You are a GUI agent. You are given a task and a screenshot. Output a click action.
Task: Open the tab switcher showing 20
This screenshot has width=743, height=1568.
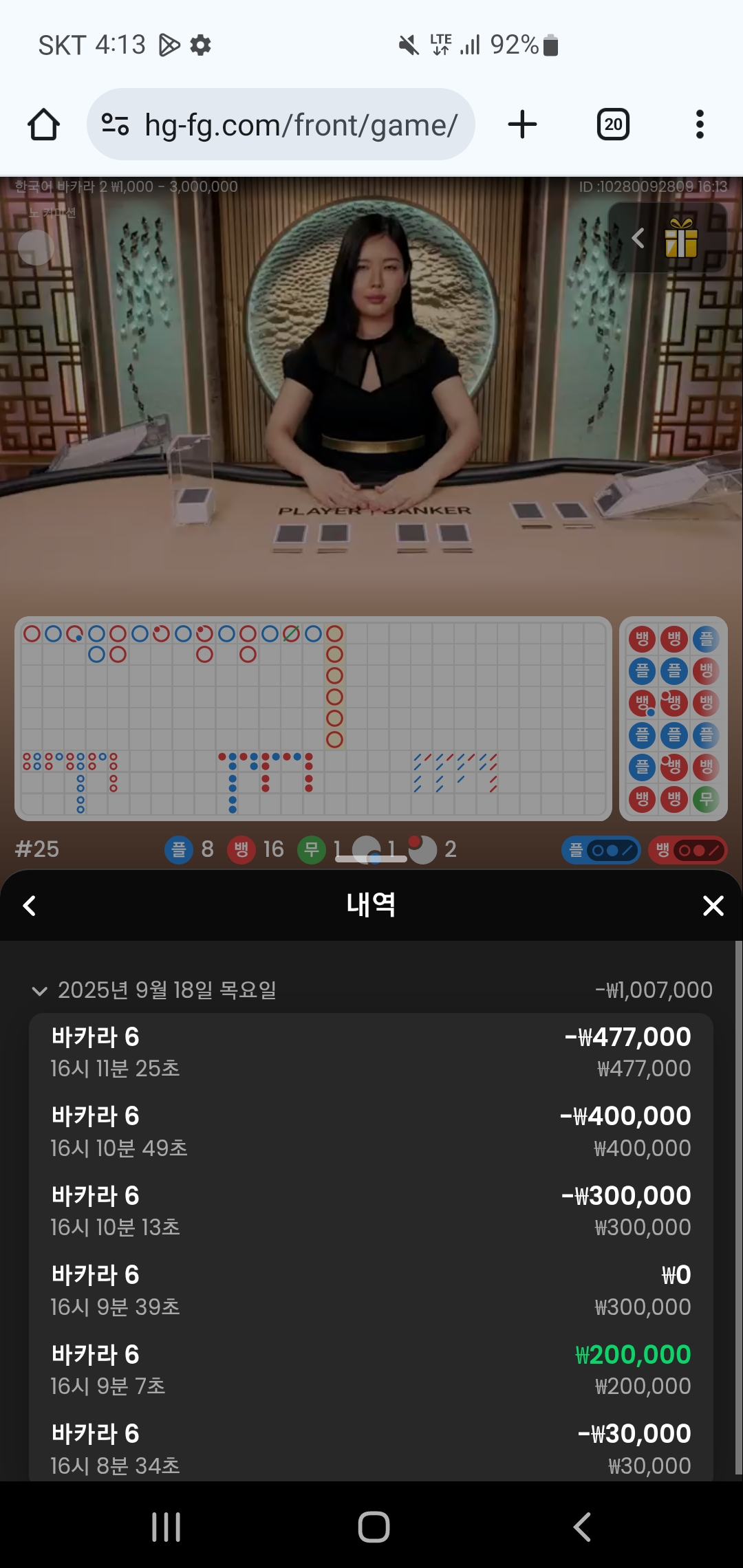613,124
